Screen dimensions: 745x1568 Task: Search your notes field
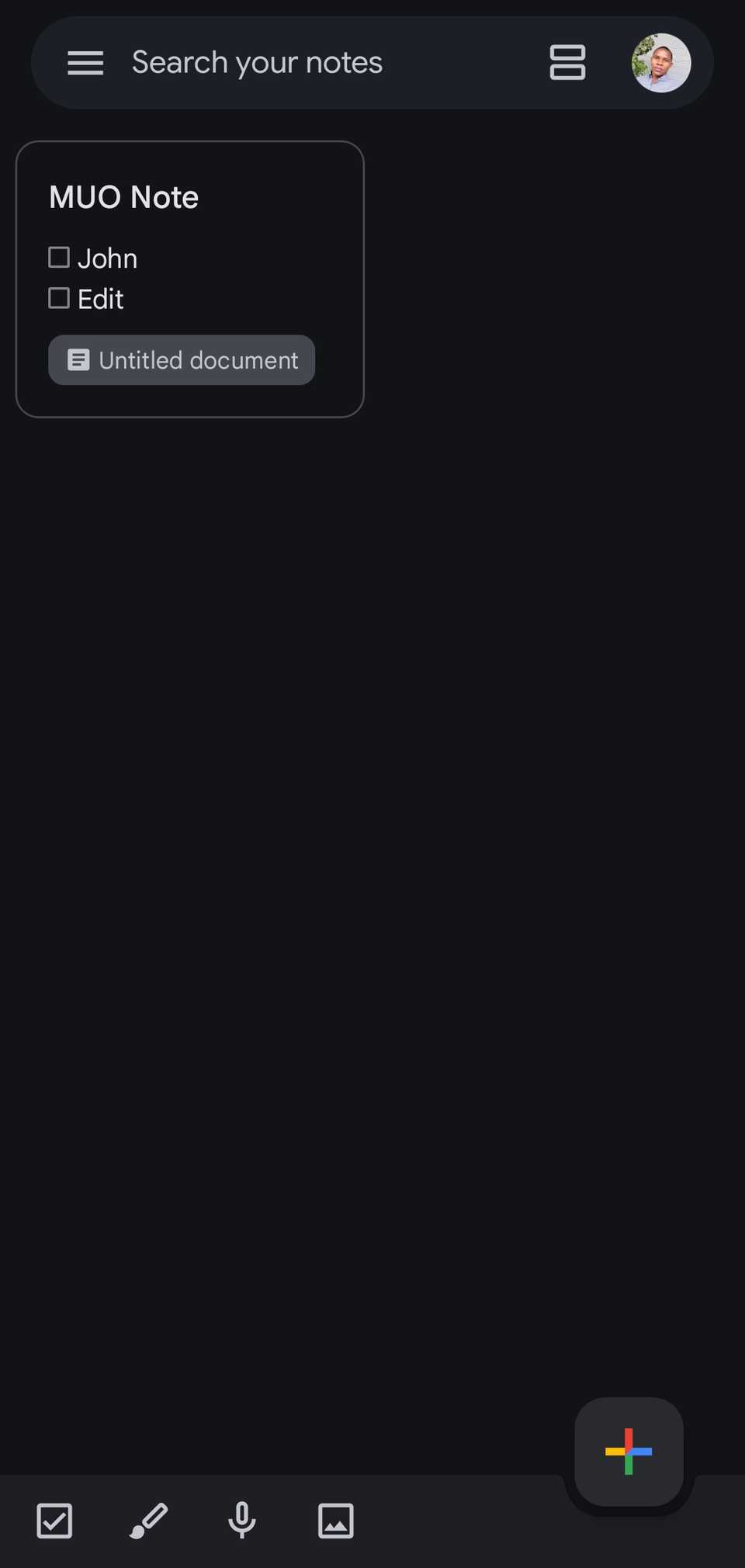(310, 63)
